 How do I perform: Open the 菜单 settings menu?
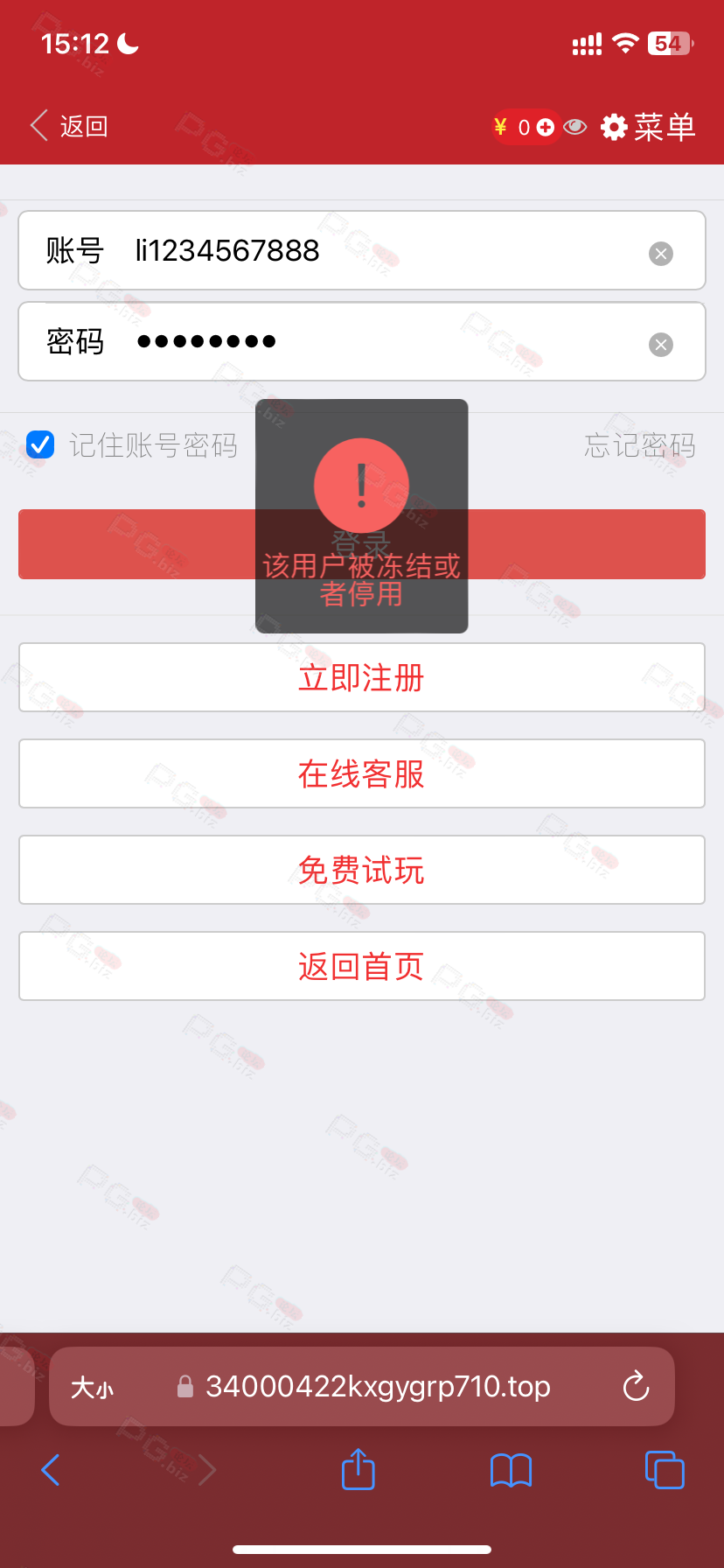tap(648, 128)
